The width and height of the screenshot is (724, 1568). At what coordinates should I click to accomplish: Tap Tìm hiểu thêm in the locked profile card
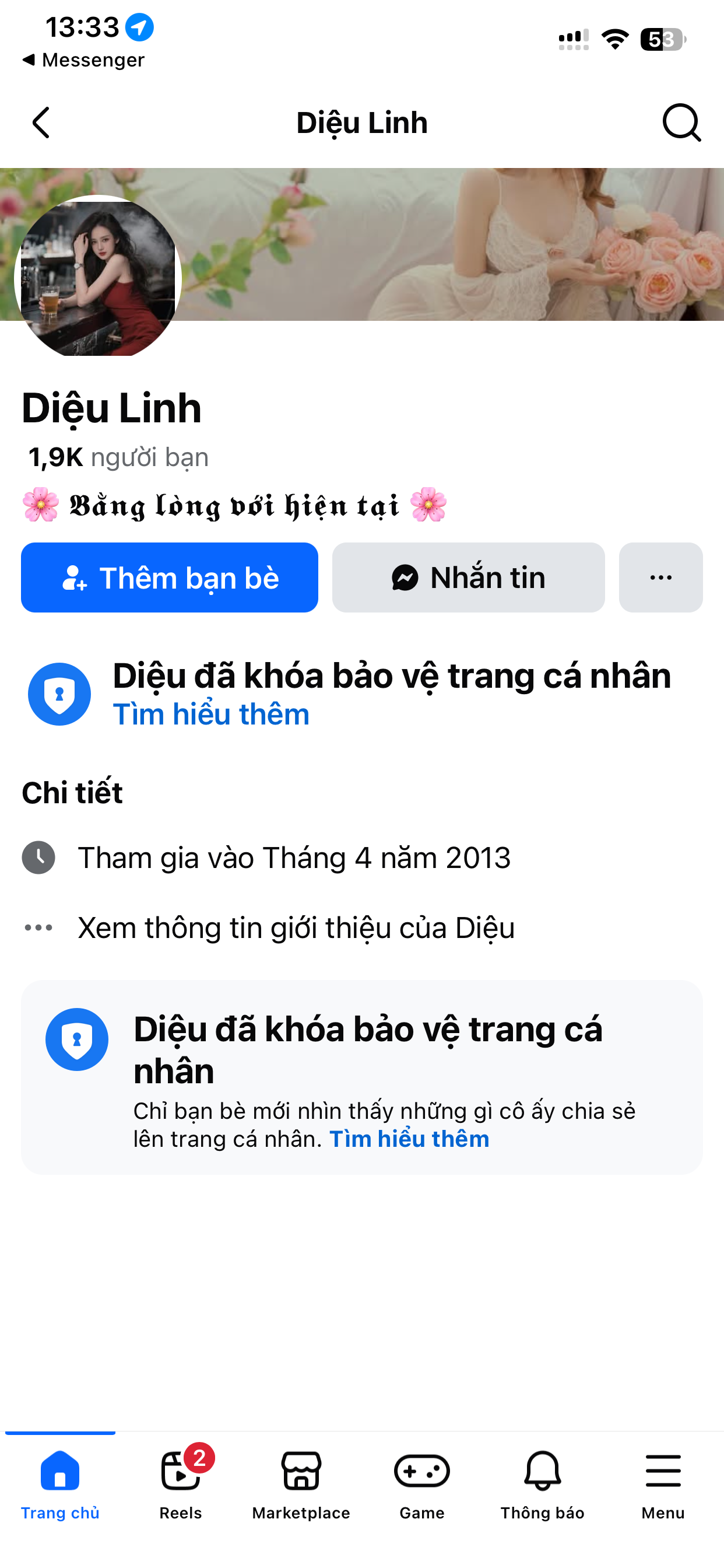[409, 1138]
